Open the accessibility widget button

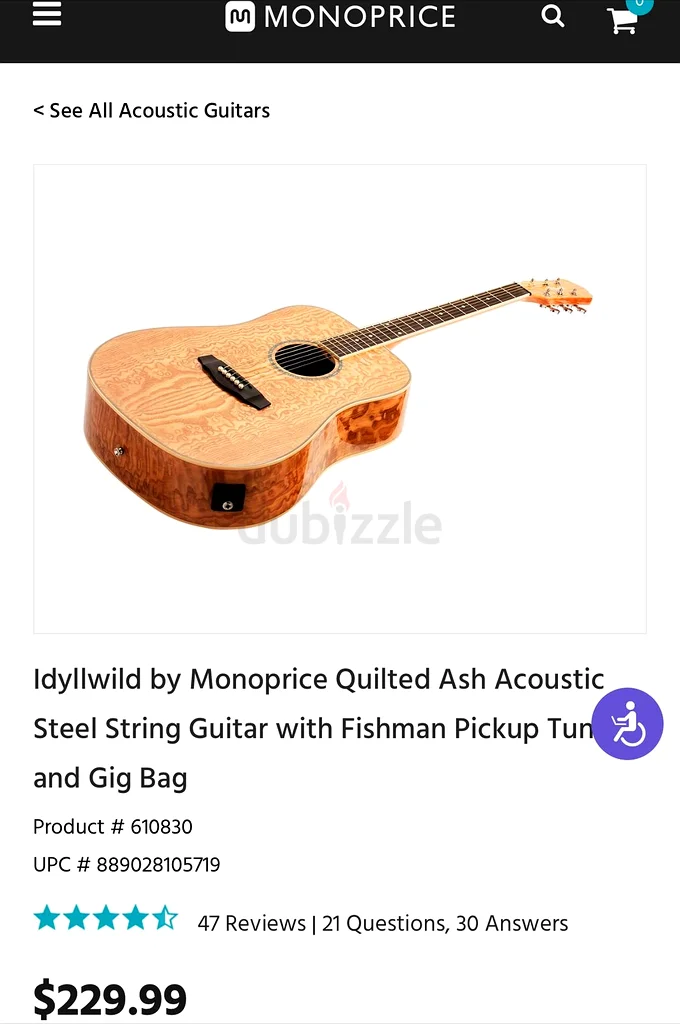627,724
